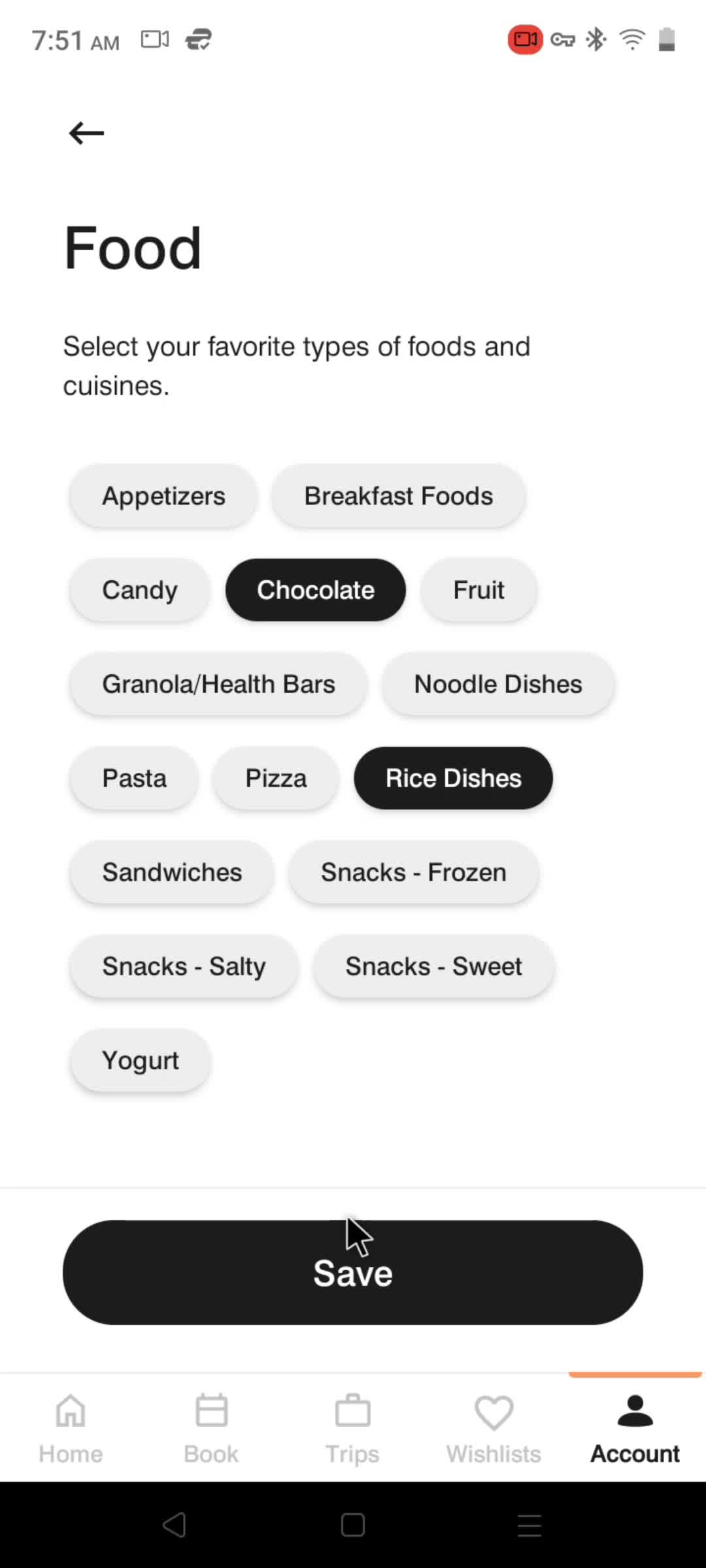Choose the Candy chip
Image resolution: width=706 pixels, height=1568 pixels.
(140, 591)
